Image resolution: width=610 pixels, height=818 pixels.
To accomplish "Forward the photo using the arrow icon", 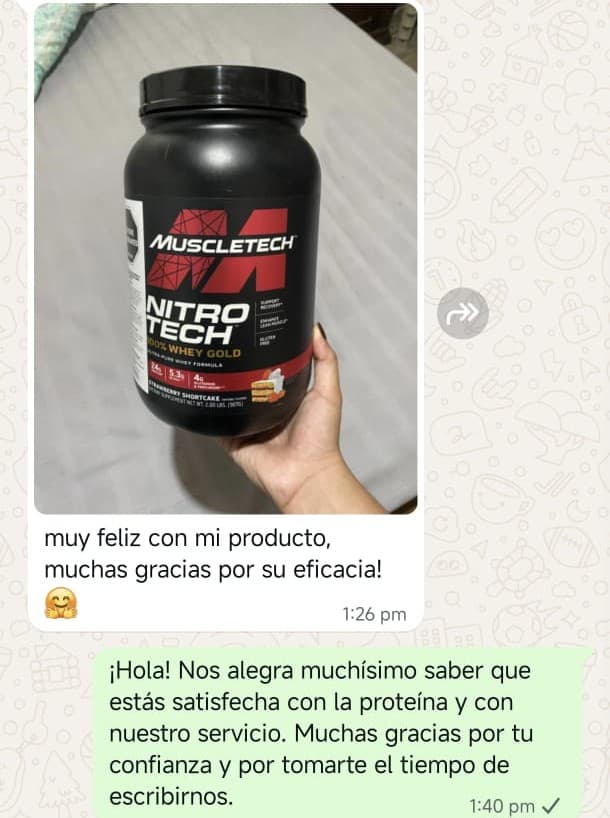I will click(x=463, y=313).
